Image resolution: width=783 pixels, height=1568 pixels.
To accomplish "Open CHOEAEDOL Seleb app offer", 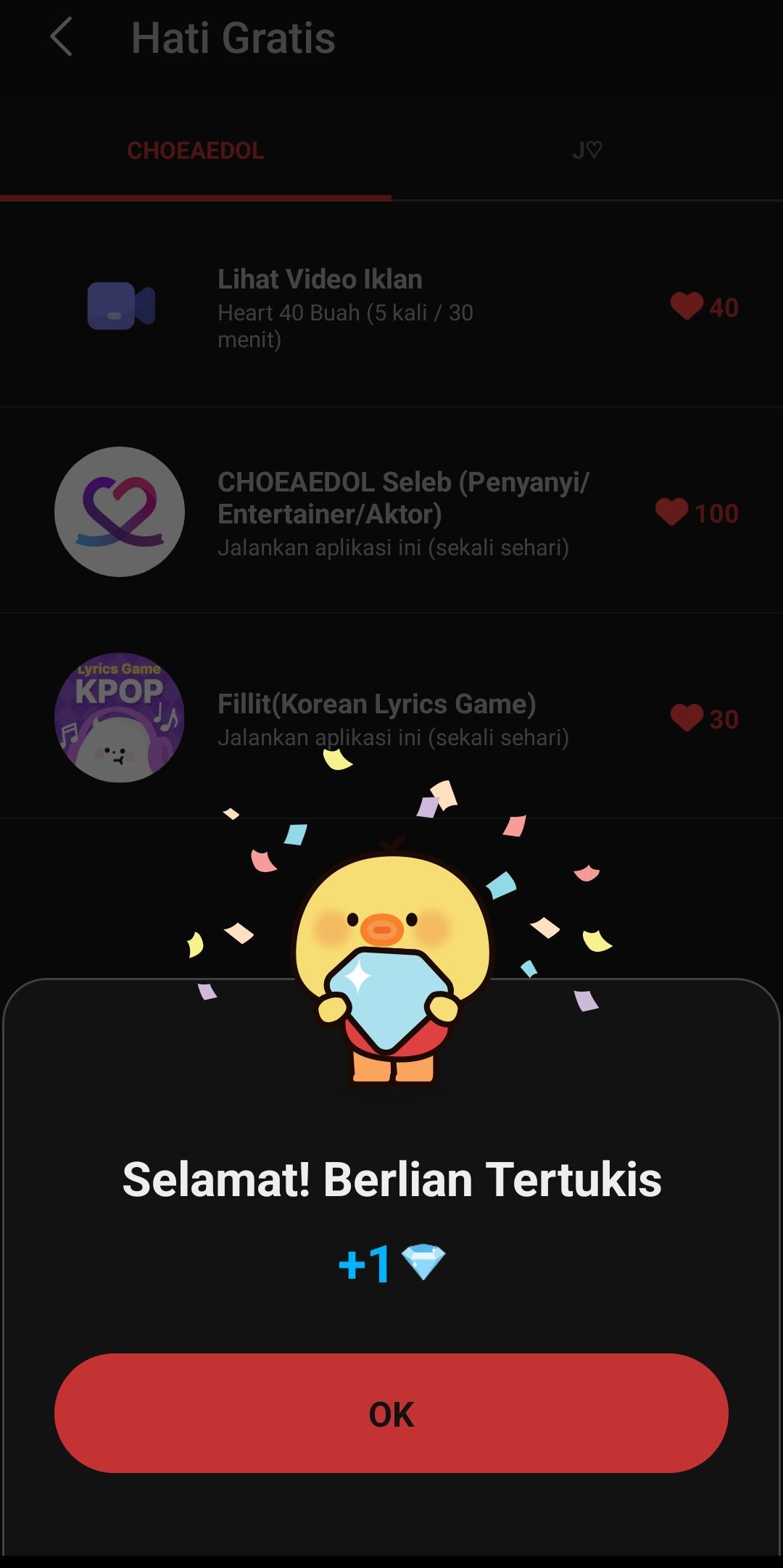I will 391,513.
